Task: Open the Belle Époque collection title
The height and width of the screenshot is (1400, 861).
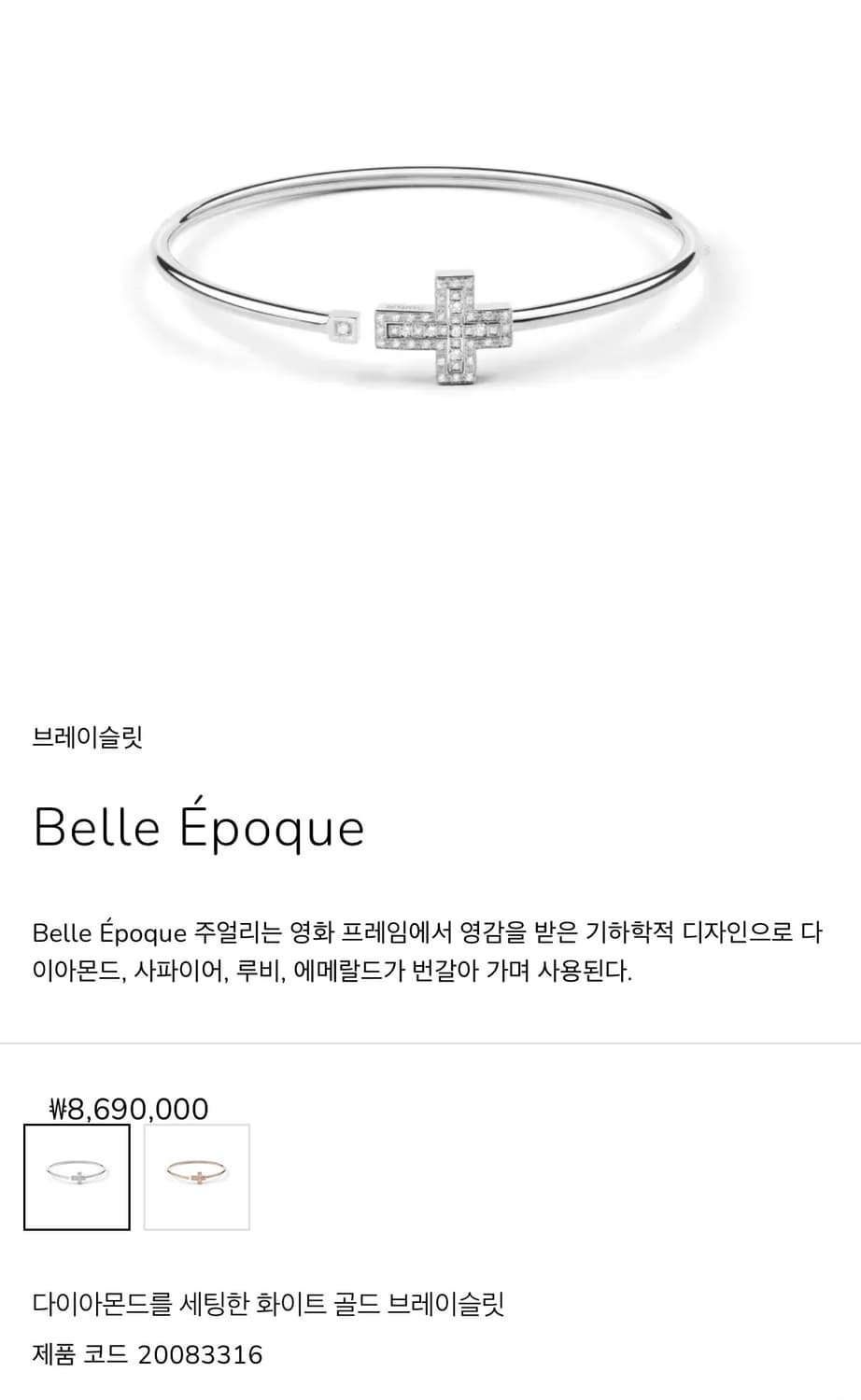Action: (x=199, y=828)
